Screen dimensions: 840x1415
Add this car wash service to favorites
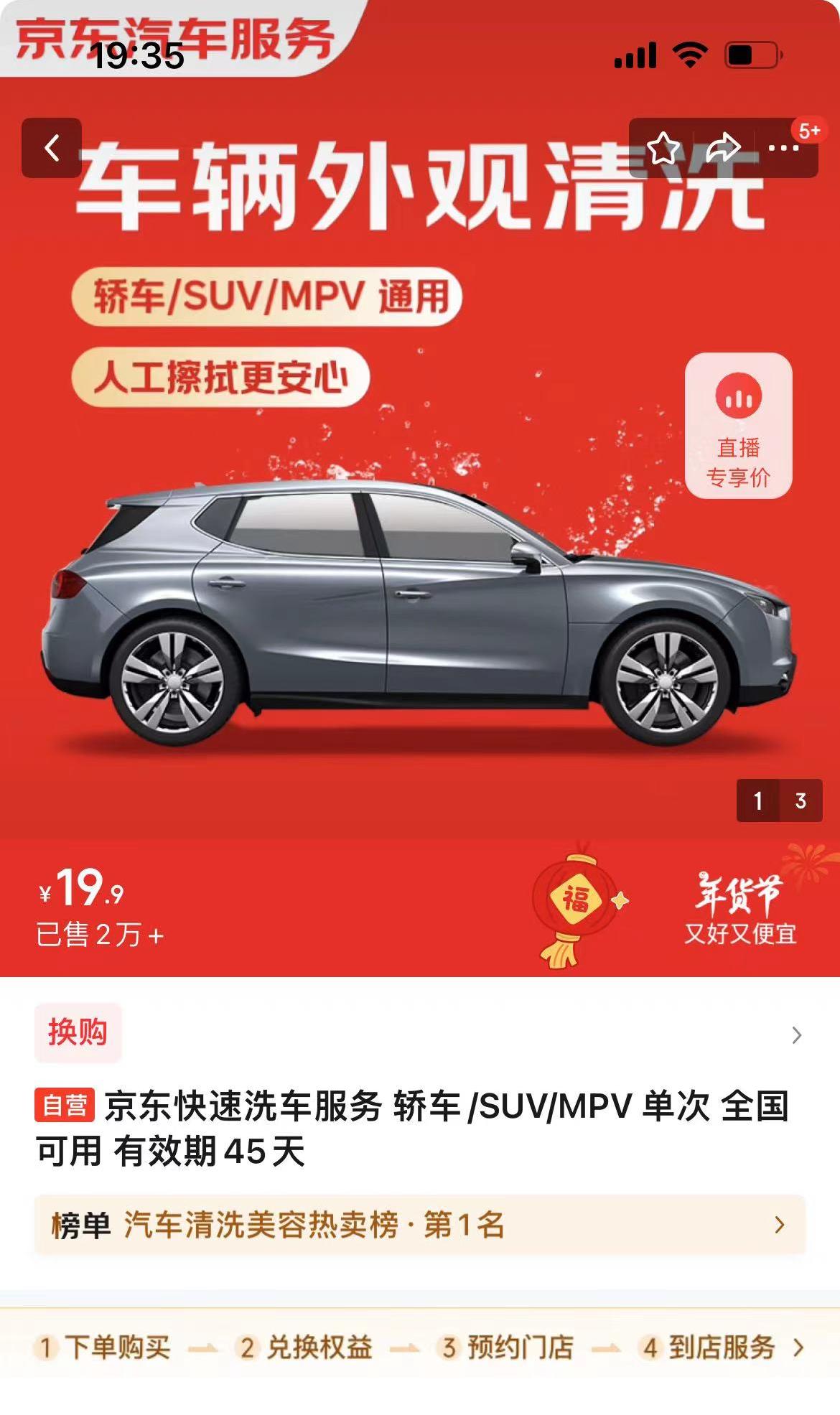click(x=663, y=149)
